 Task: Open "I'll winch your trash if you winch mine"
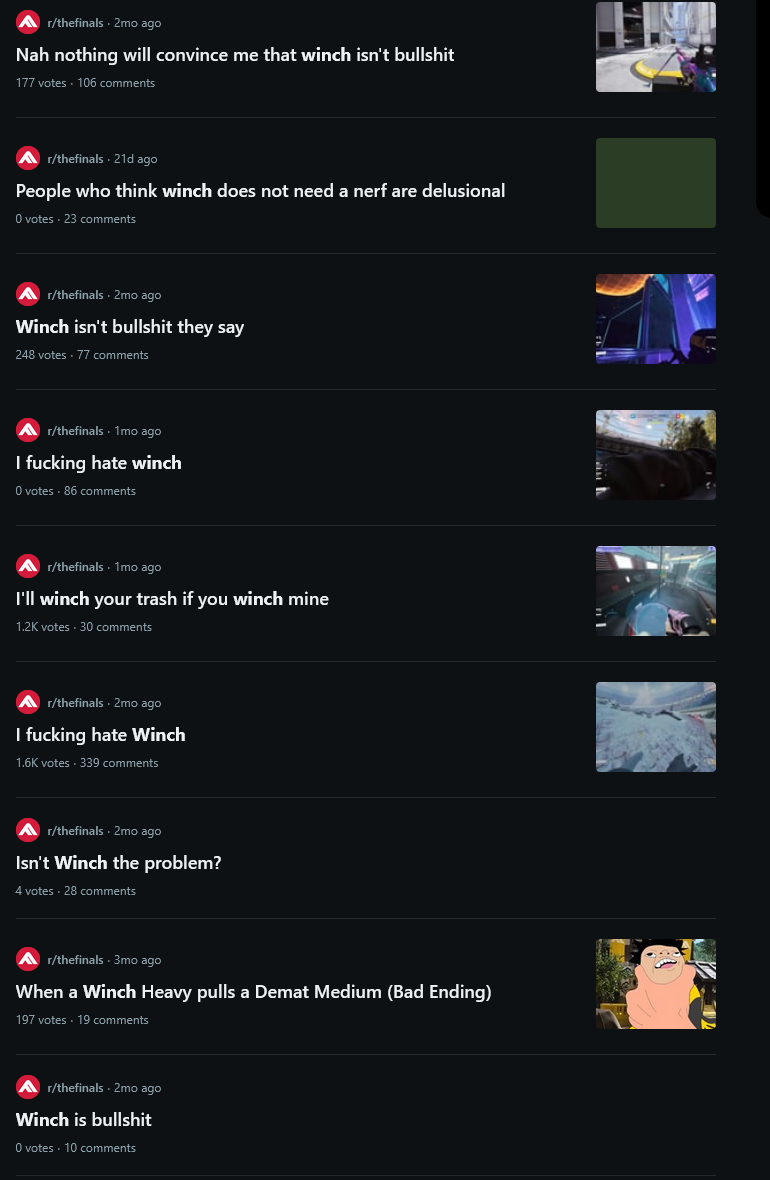coord(172,599)
